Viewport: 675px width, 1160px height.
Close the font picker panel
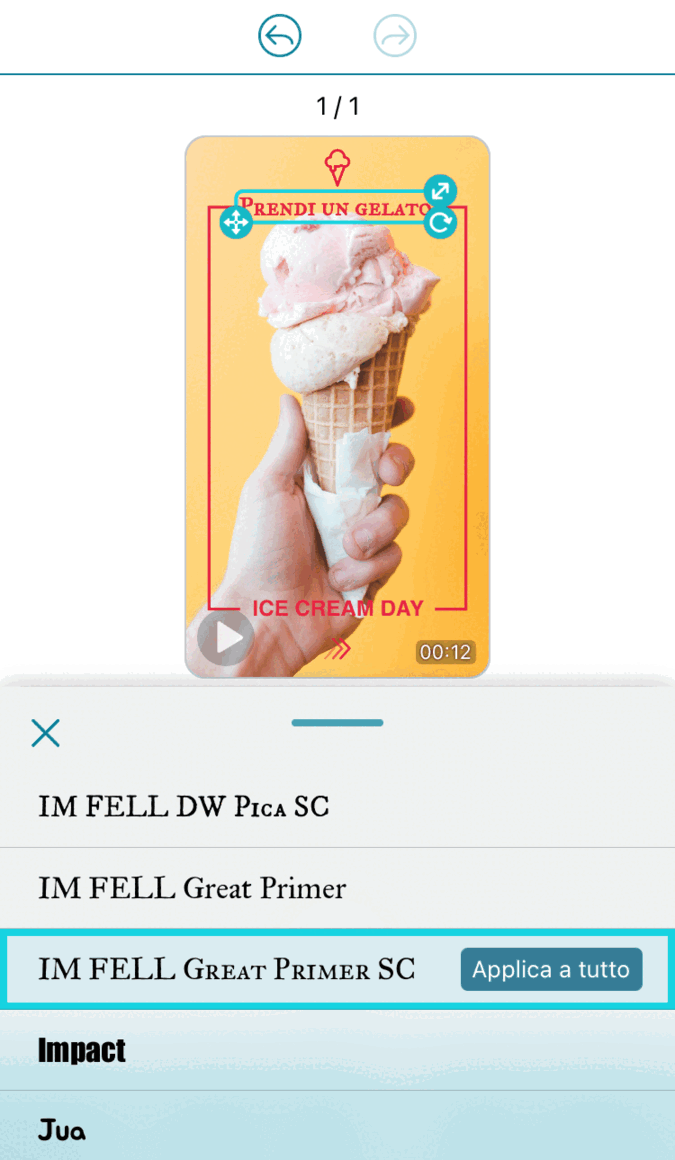(46, 733)
